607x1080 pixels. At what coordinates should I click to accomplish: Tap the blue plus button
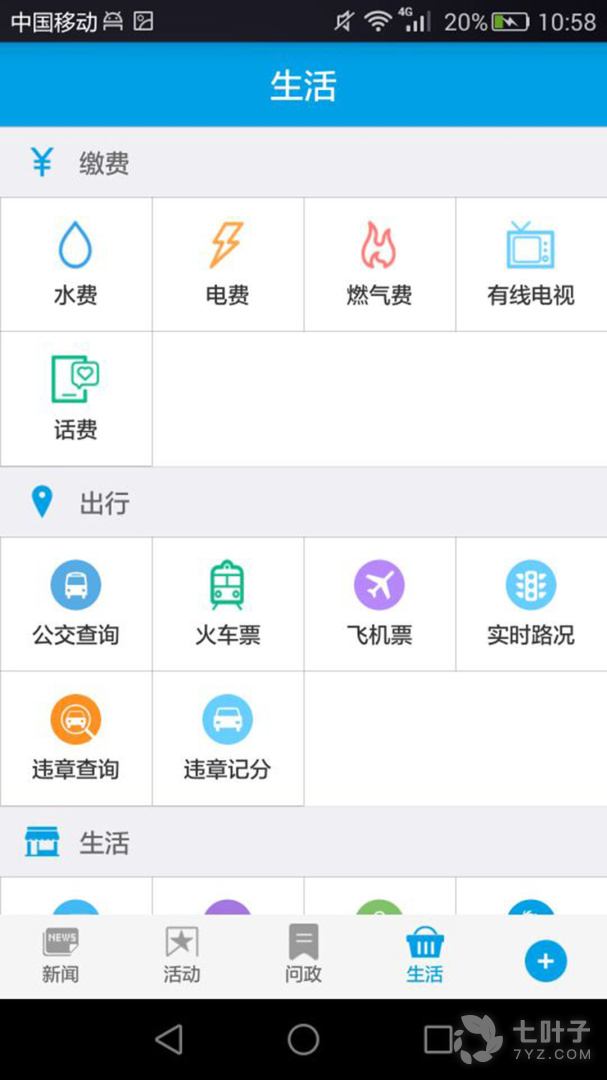pos(546,962)
